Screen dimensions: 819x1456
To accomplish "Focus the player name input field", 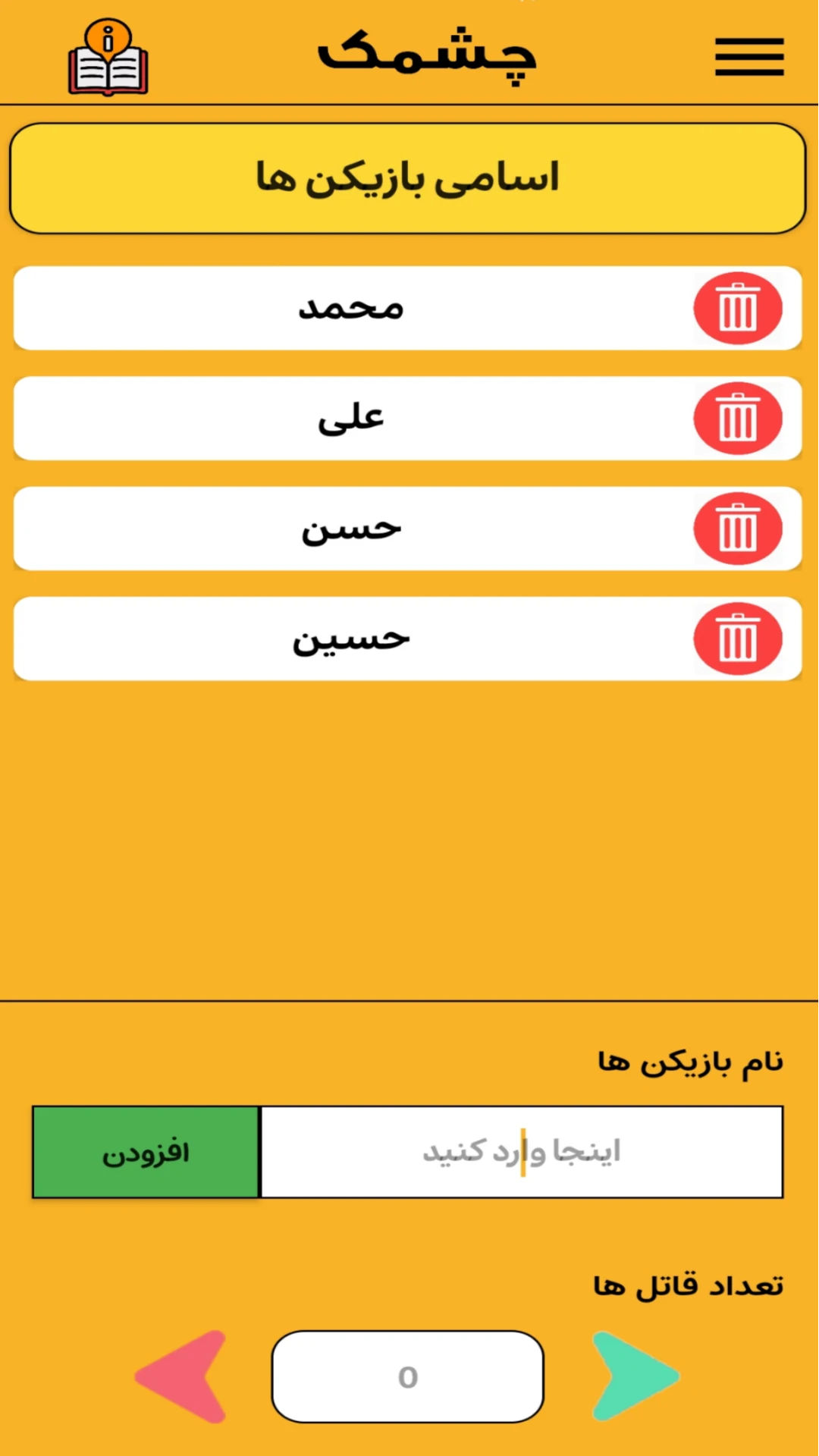I will pos(522,1152).
